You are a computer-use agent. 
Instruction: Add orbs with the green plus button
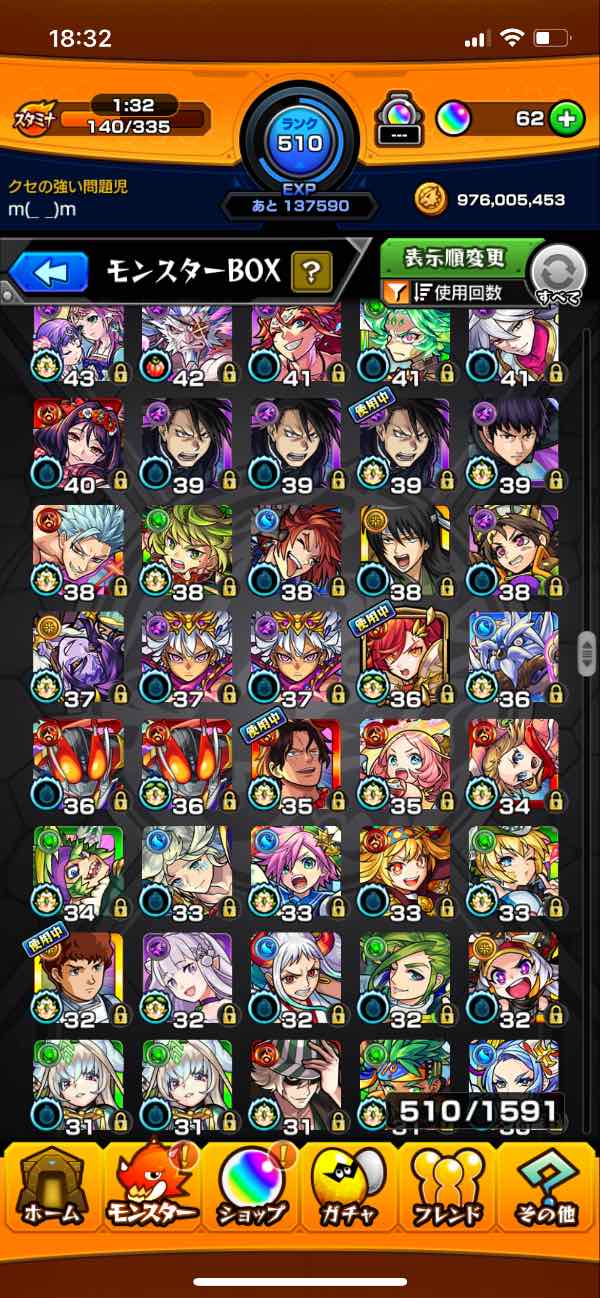[x=566, y=120]
